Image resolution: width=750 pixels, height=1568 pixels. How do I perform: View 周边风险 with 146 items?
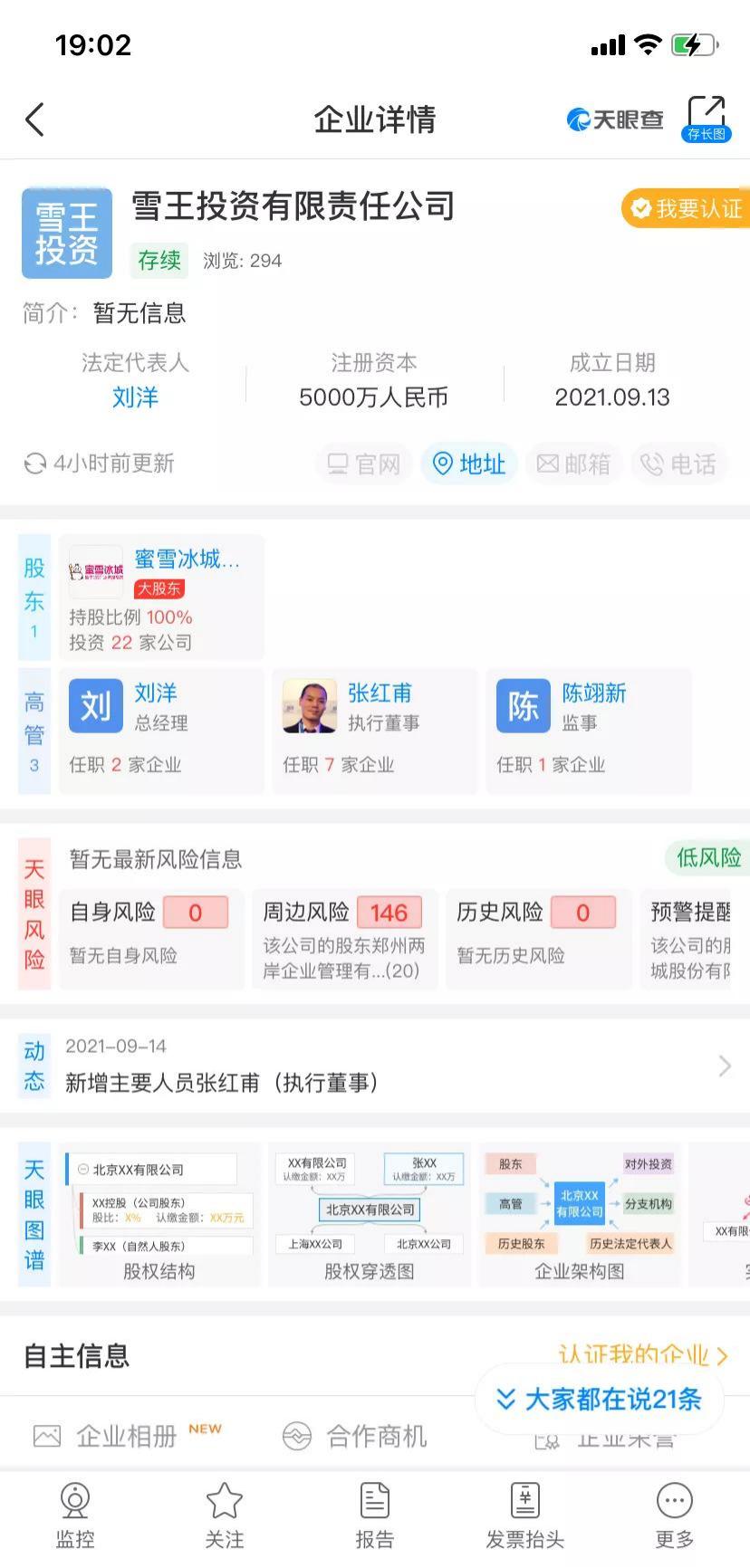tap(345, 939)
